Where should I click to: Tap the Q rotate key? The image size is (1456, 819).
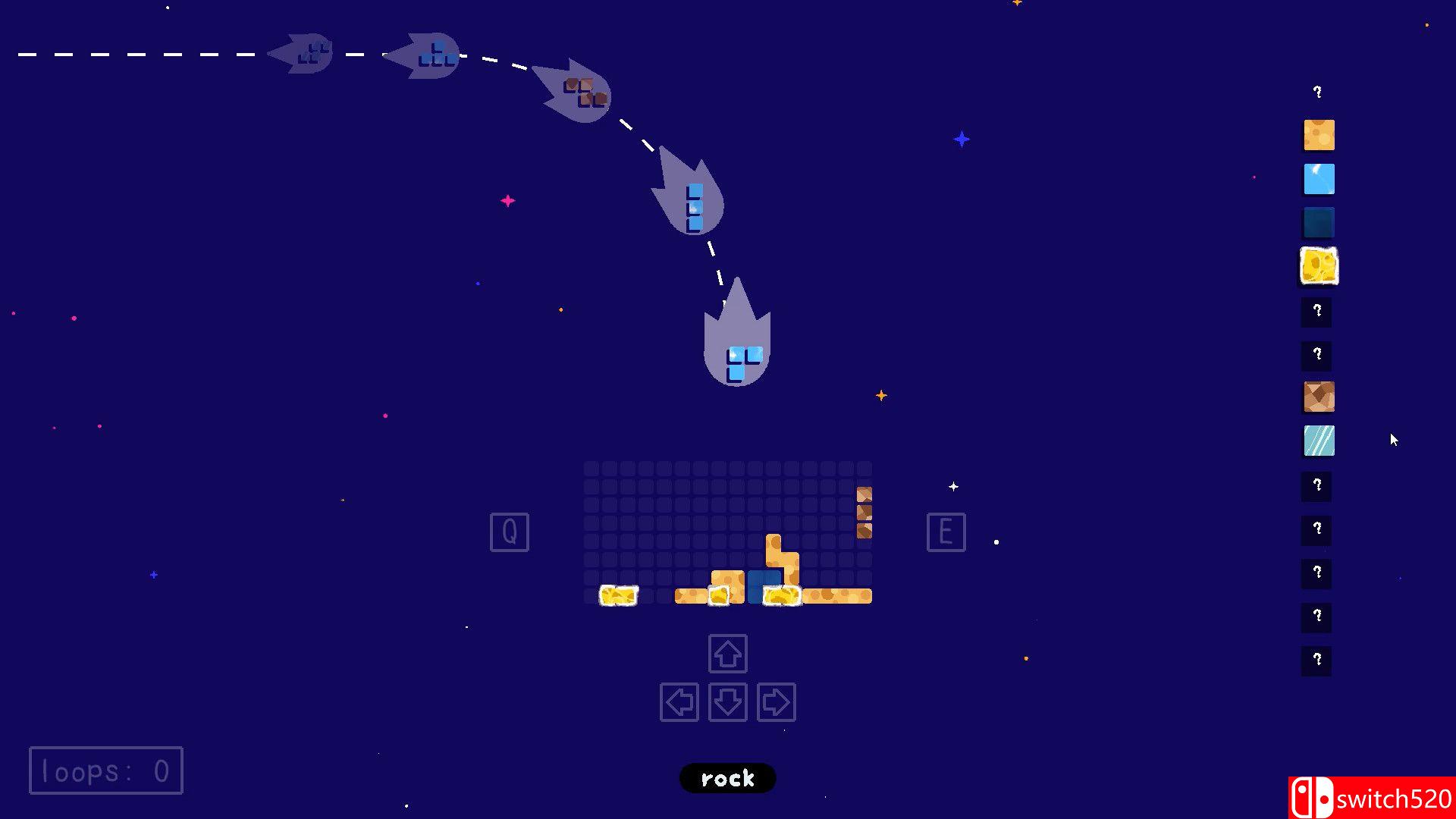pyautogui.click(x=509, y=532)
